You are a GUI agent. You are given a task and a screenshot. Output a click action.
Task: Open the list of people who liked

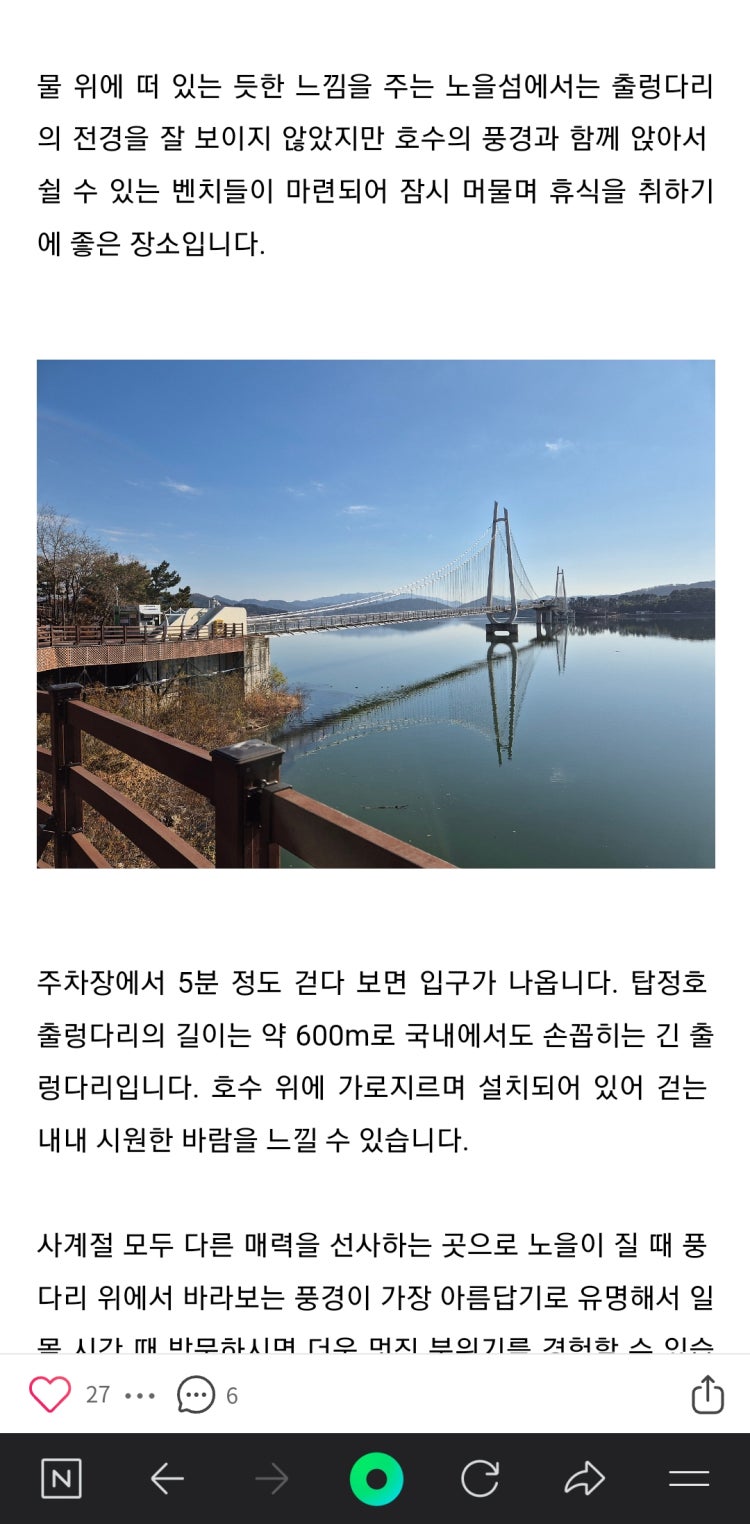(x=140, y=1395)
